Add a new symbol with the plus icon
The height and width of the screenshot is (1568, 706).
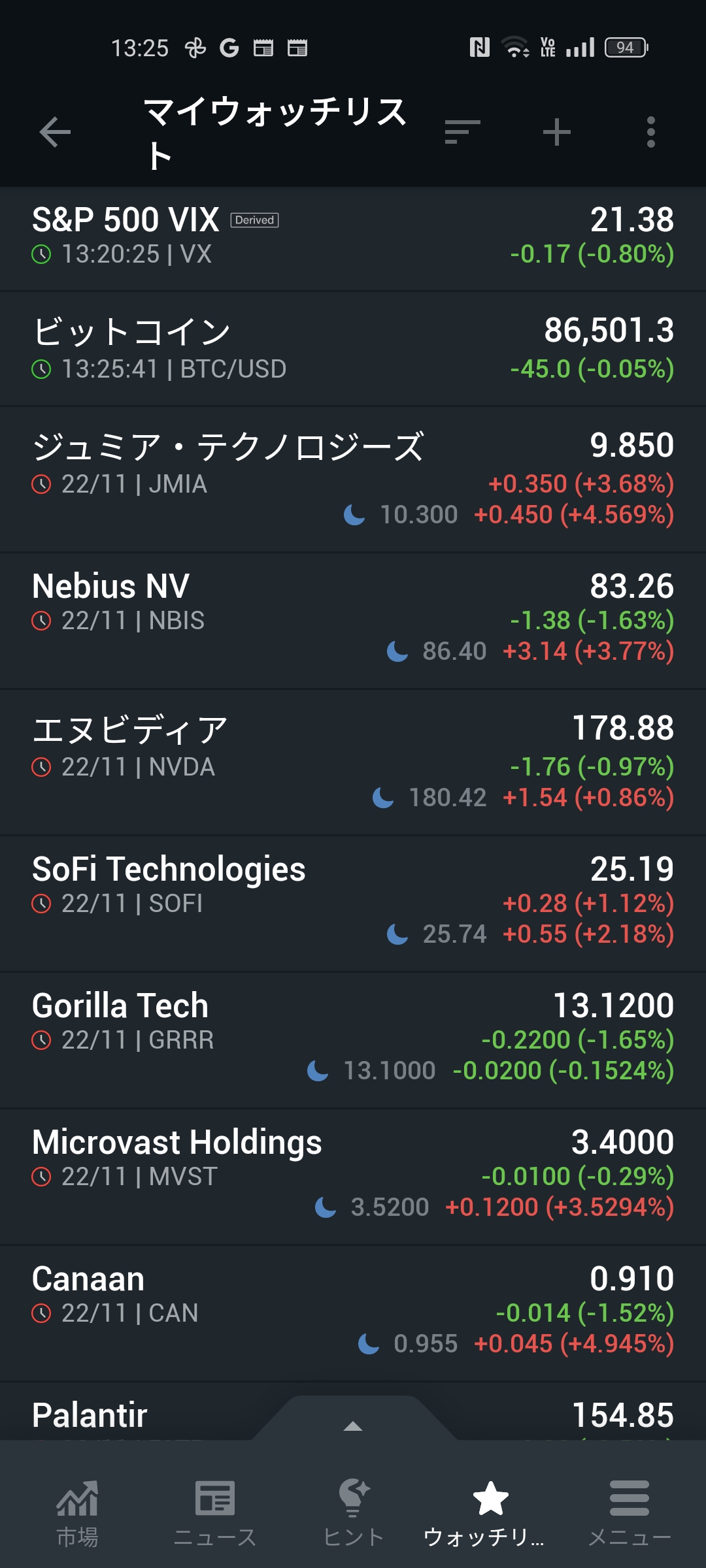click(557, 133)
